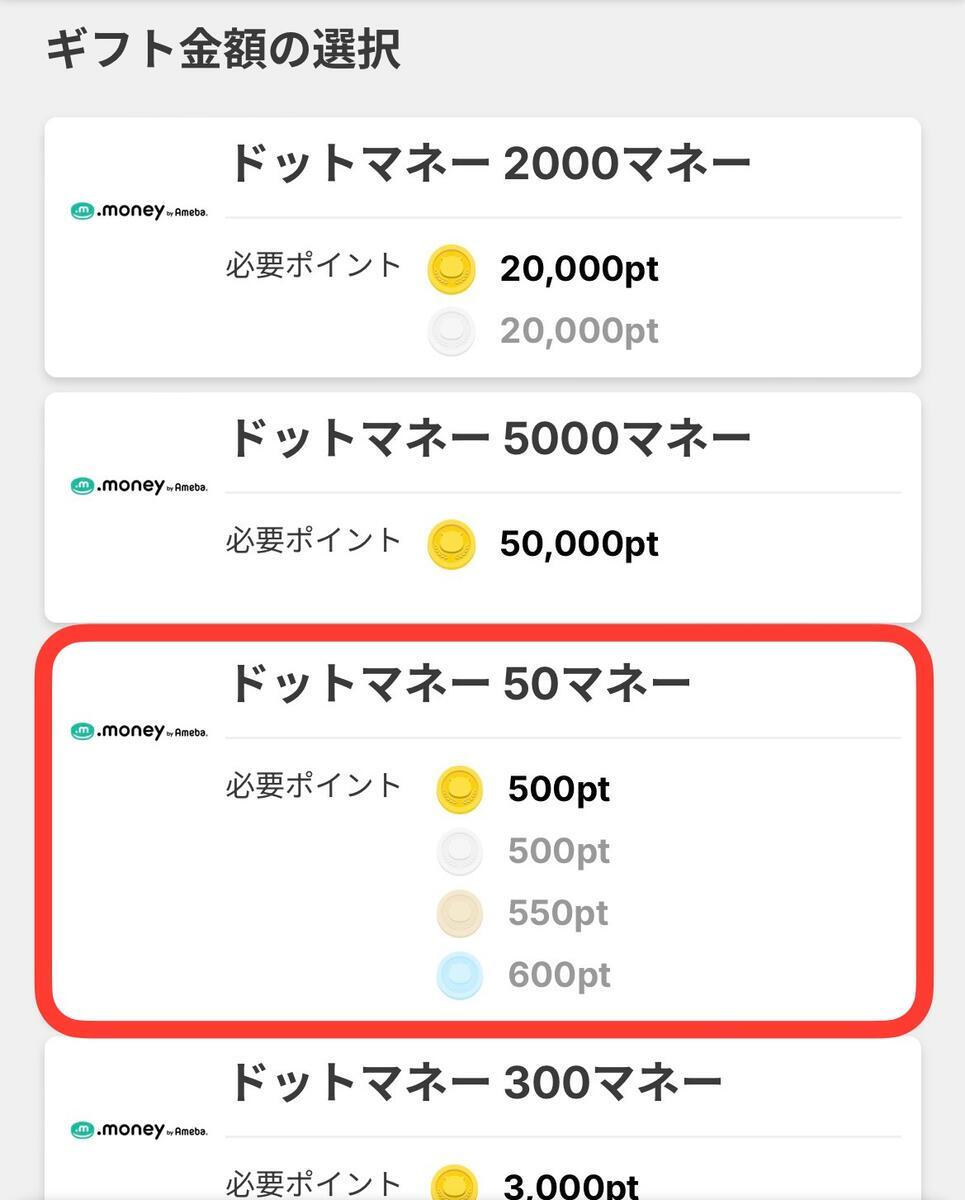Click the ドットマネー 300マネー title
This screenshot has width=965, height=1200.
[492, 1079]
